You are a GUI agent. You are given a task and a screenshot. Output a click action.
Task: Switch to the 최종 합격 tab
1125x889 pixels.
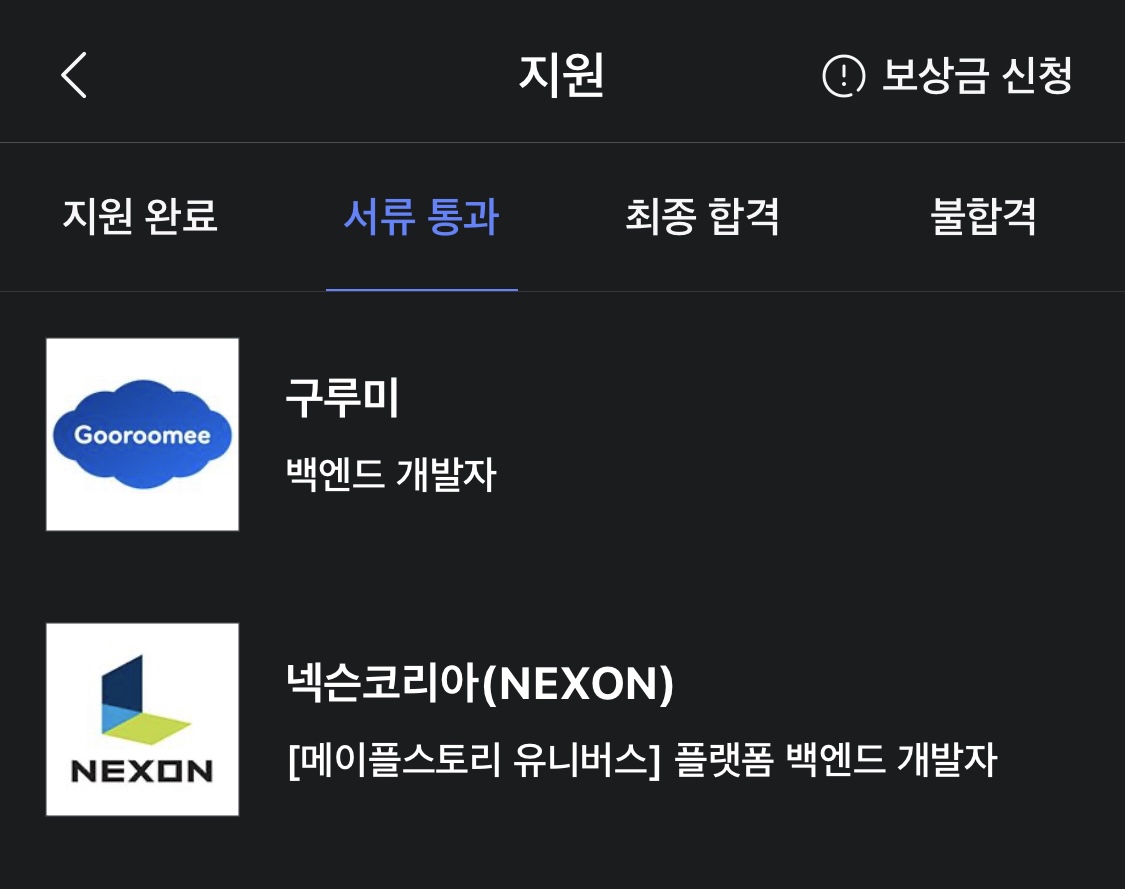(x=702, y=217)
